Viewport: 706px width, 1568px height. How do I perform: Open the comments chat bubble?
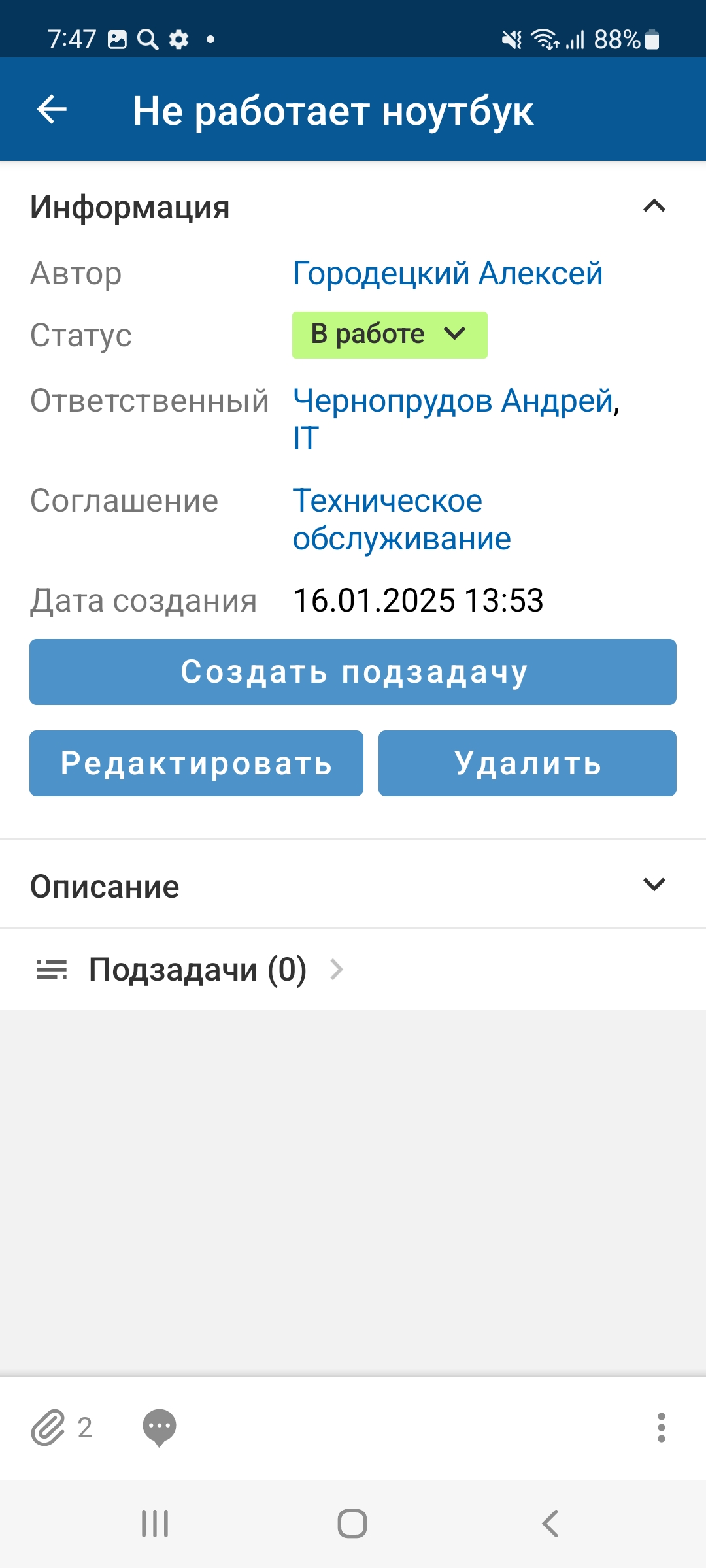coord(160,1428)
